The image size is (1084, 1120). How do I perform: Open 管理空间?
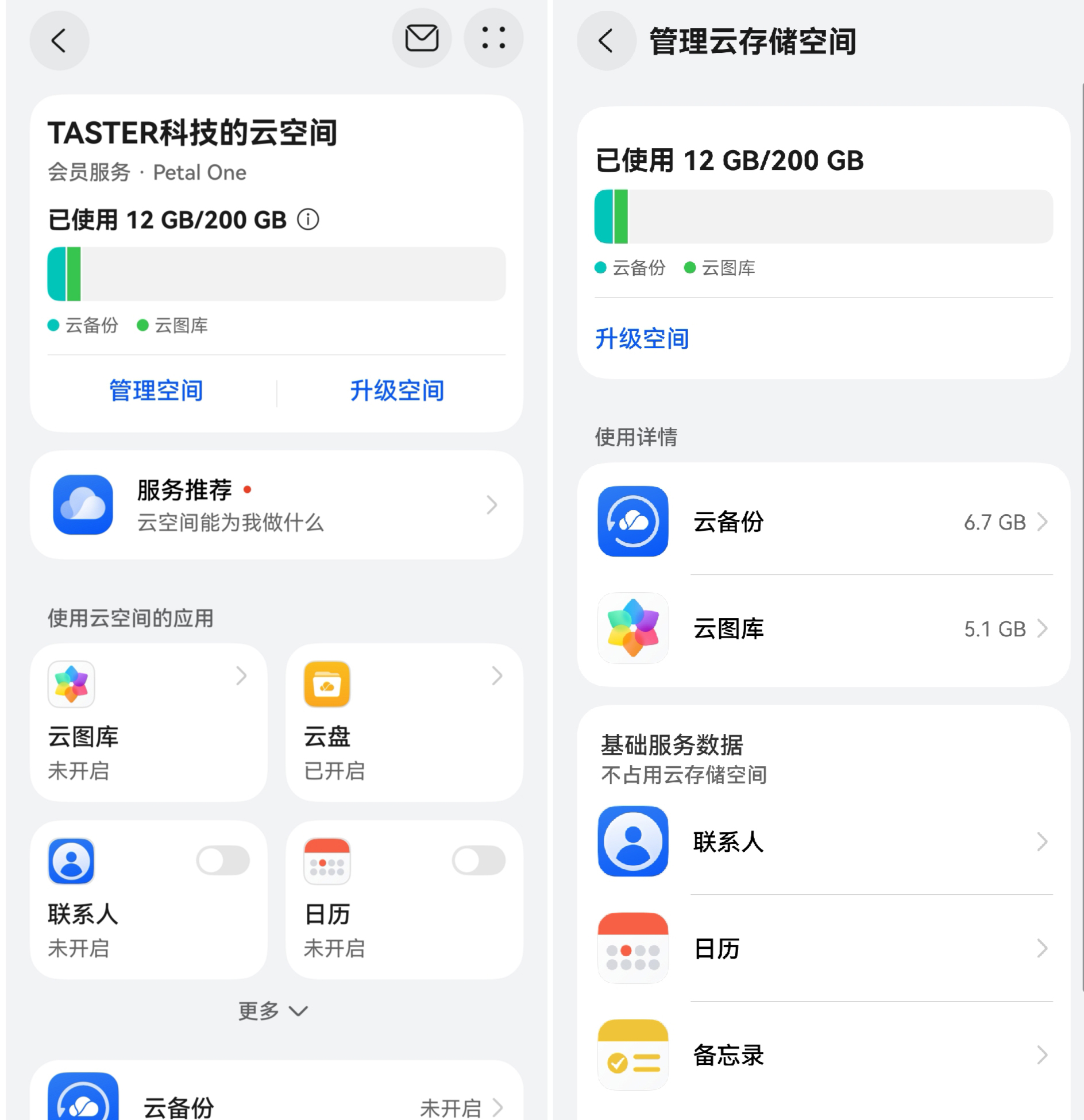(156, 391)
